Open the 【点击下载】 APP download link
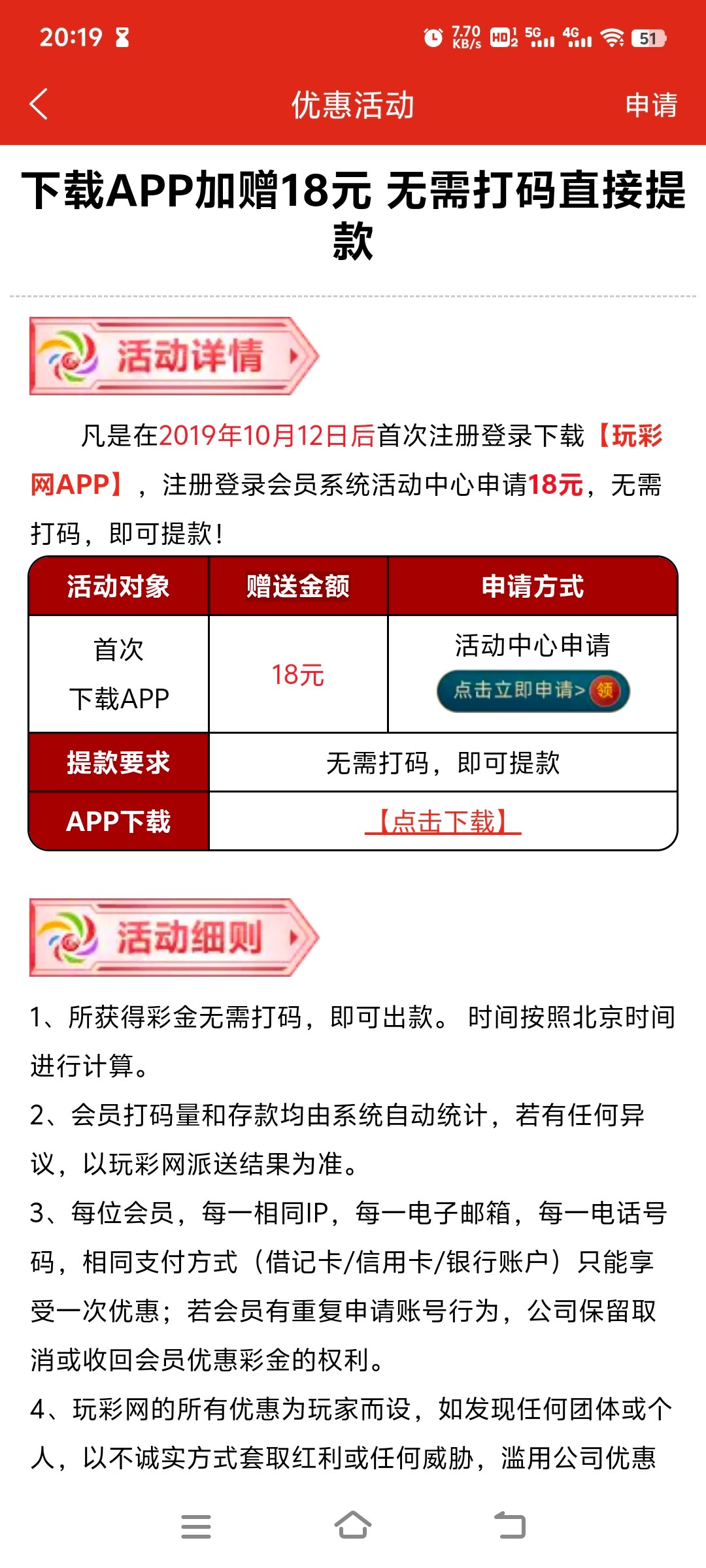 (443, 821)
